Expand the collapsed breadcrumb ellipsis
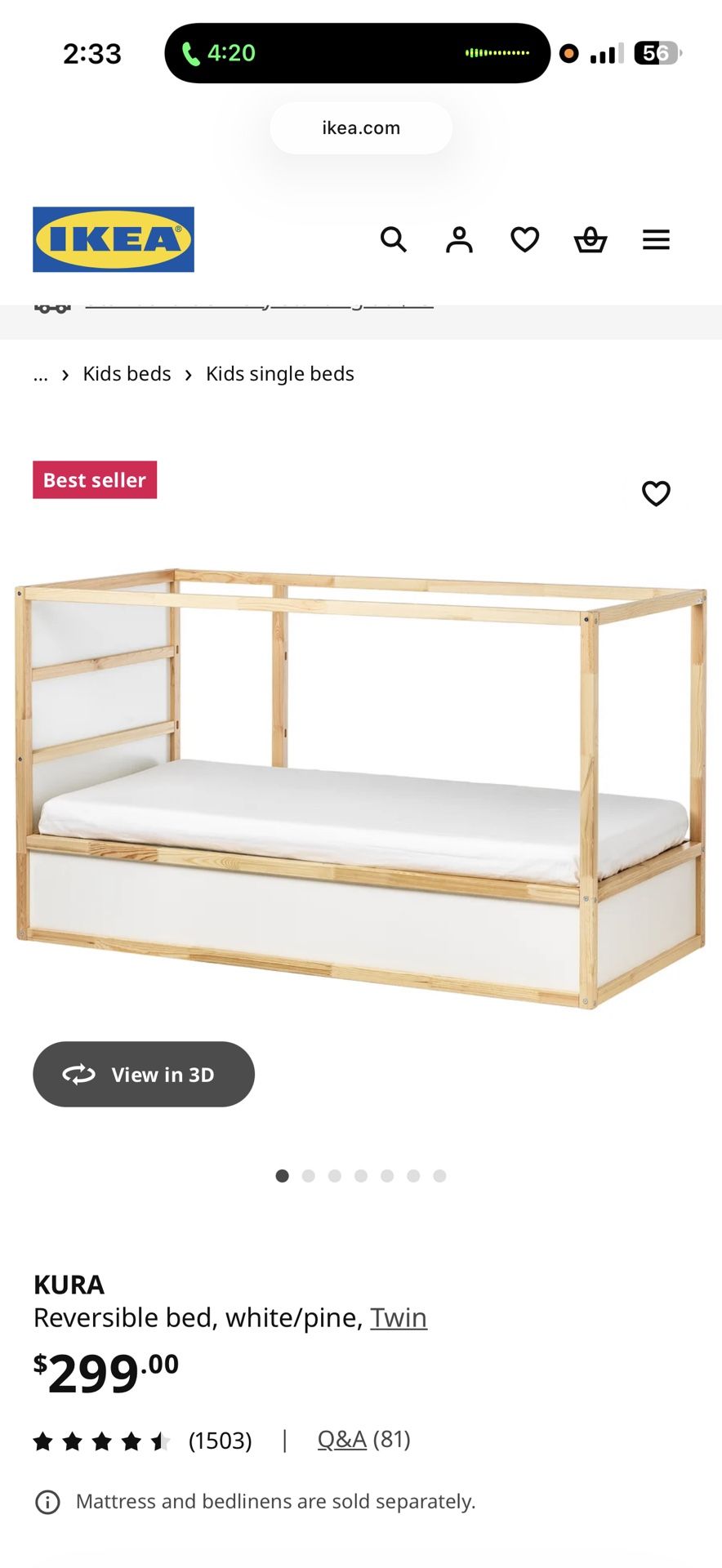Viewport: 722px width, 1568px height. (41, 374)
